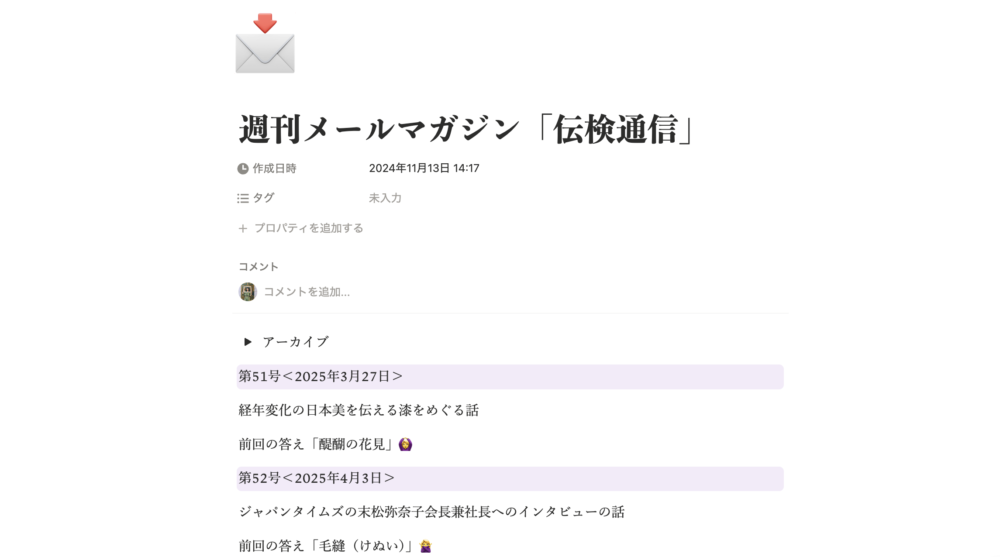The image size is (1000, 557).
Task: Edit the タグ property value 未入力
Action: (385, 198)
